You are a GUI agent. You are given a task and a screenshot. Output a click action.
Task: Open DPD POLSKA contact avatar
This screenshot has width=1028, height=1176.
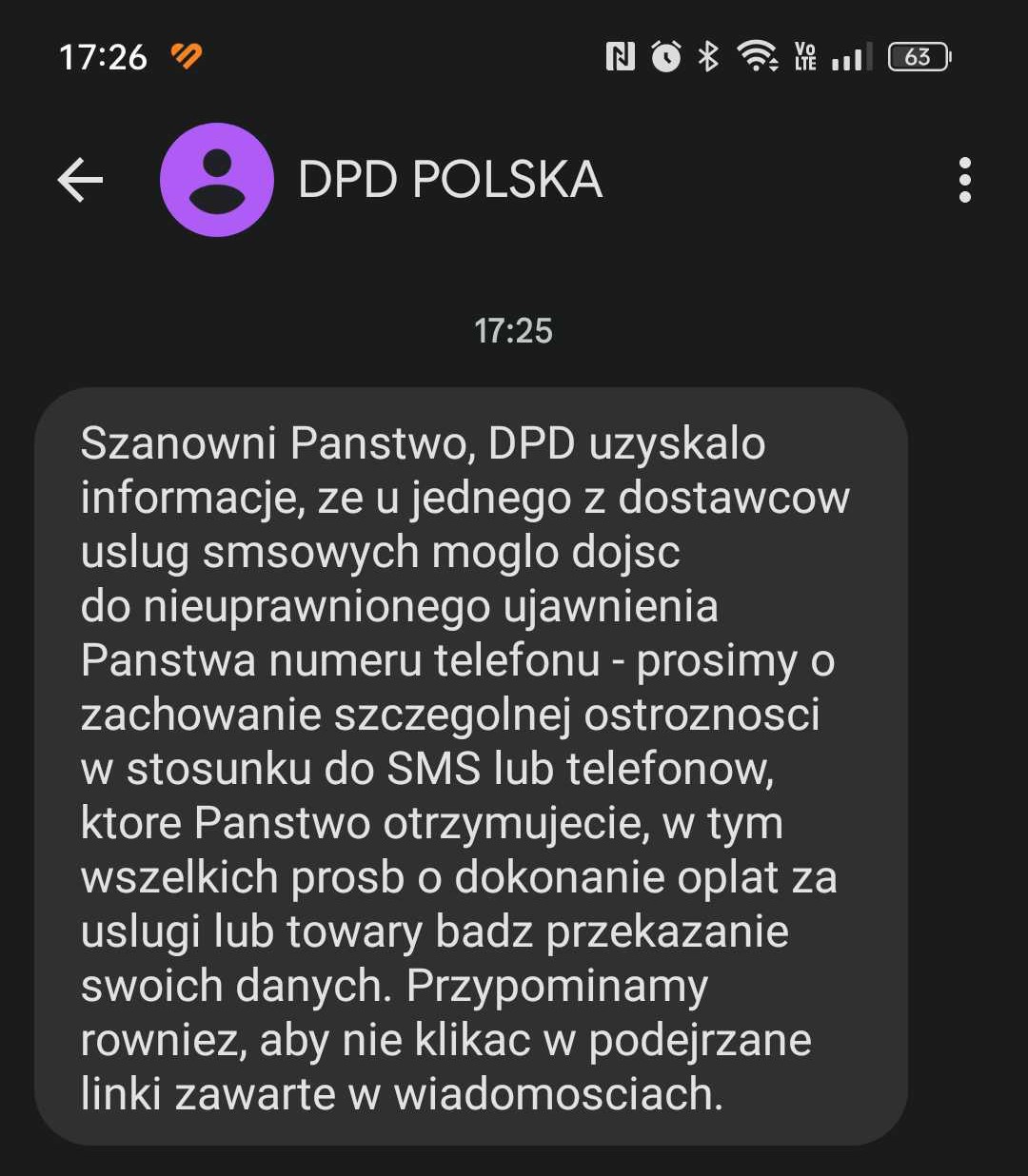(217, 180)
